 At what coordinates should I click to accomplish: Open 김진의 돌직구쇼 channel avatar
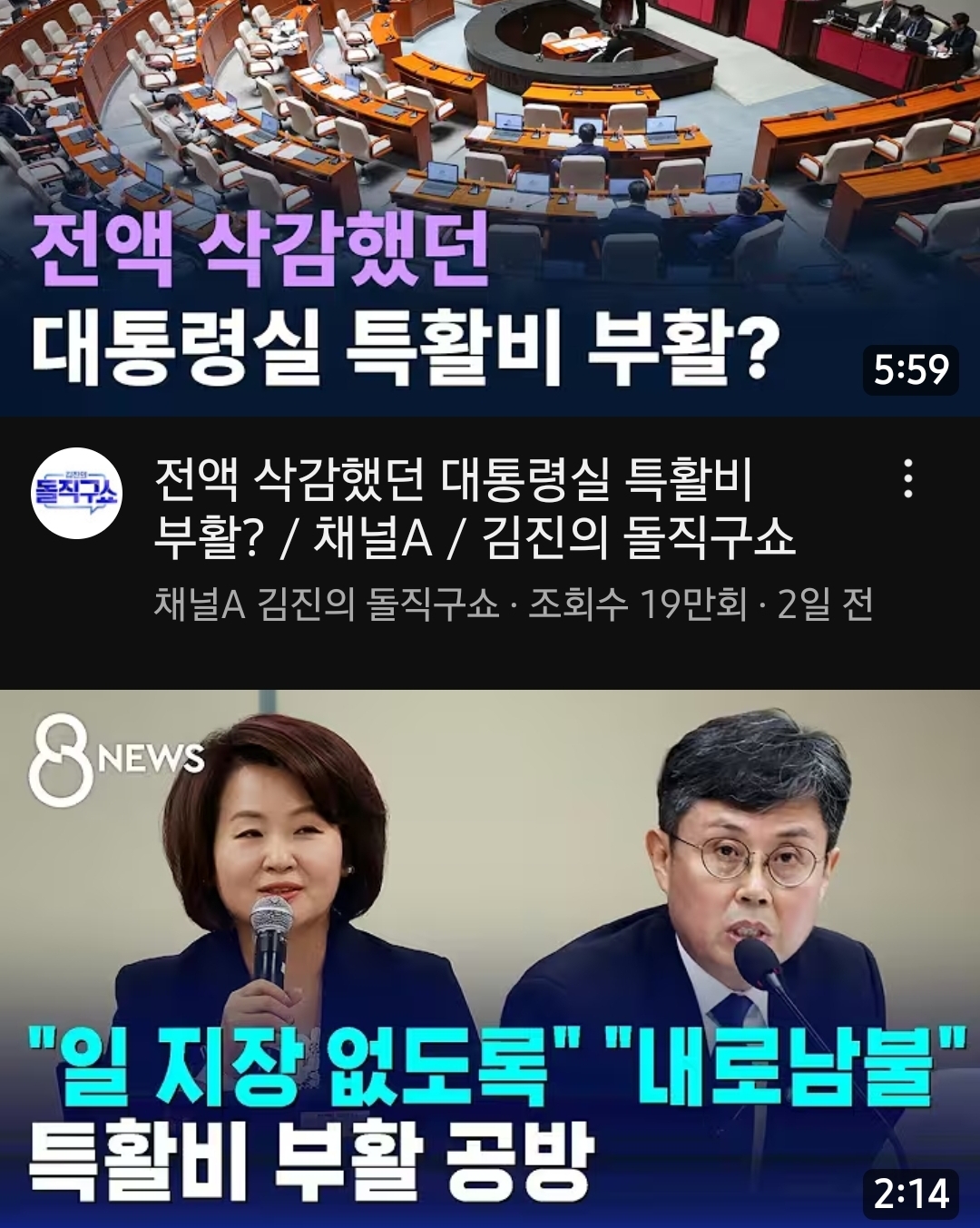[77, 493]
